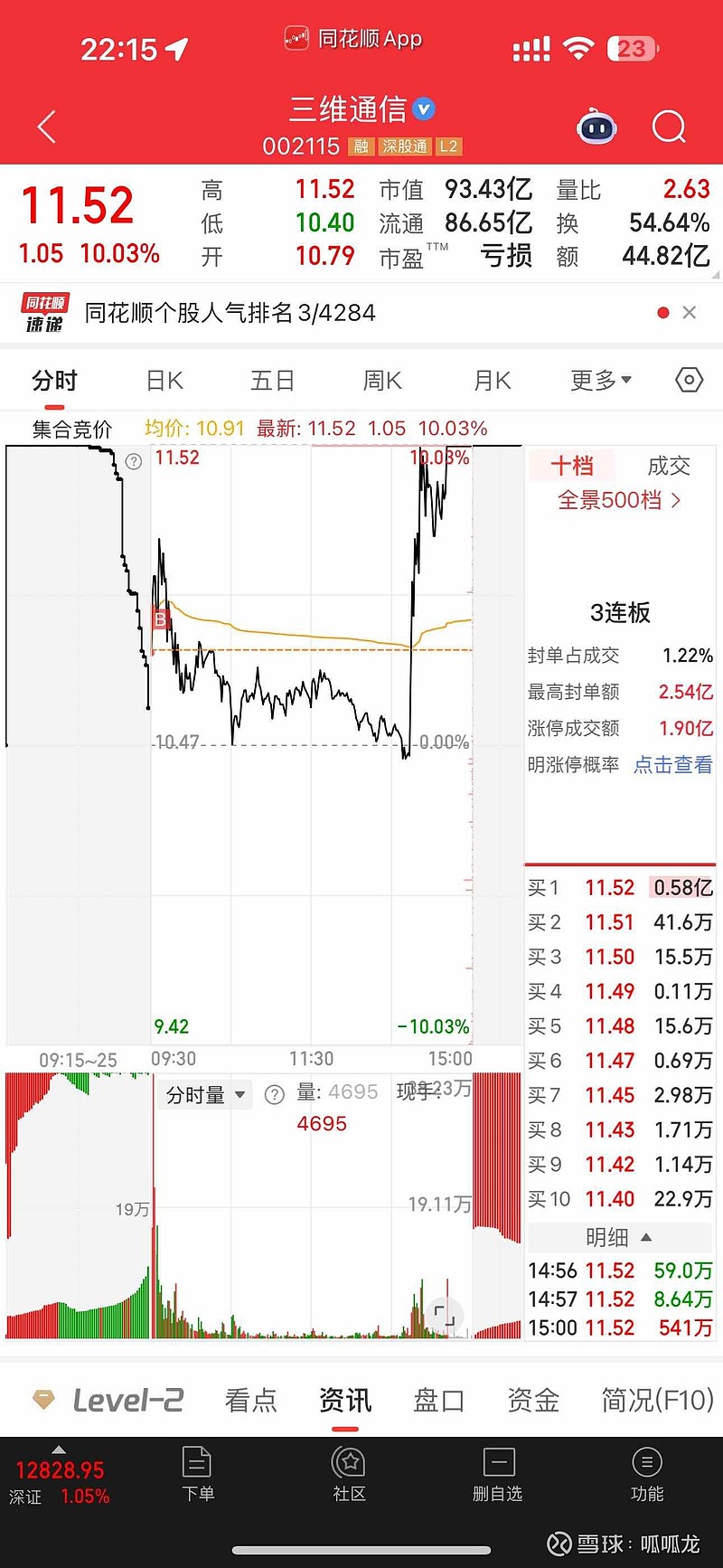The image size is (723, 1568).
Task: Expand the 更多 chart options dropdown
Action: 600,381
